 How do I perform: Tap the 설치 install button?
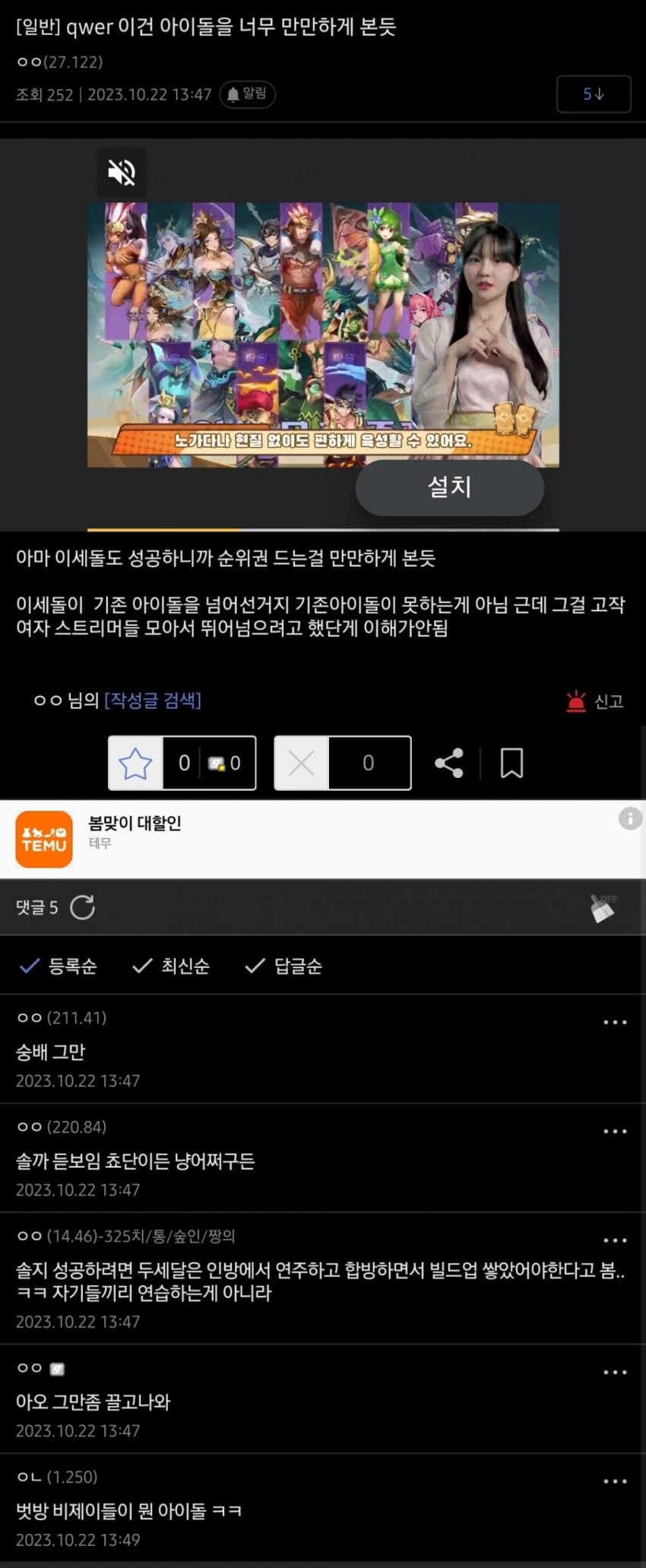[x=449, y=487]
